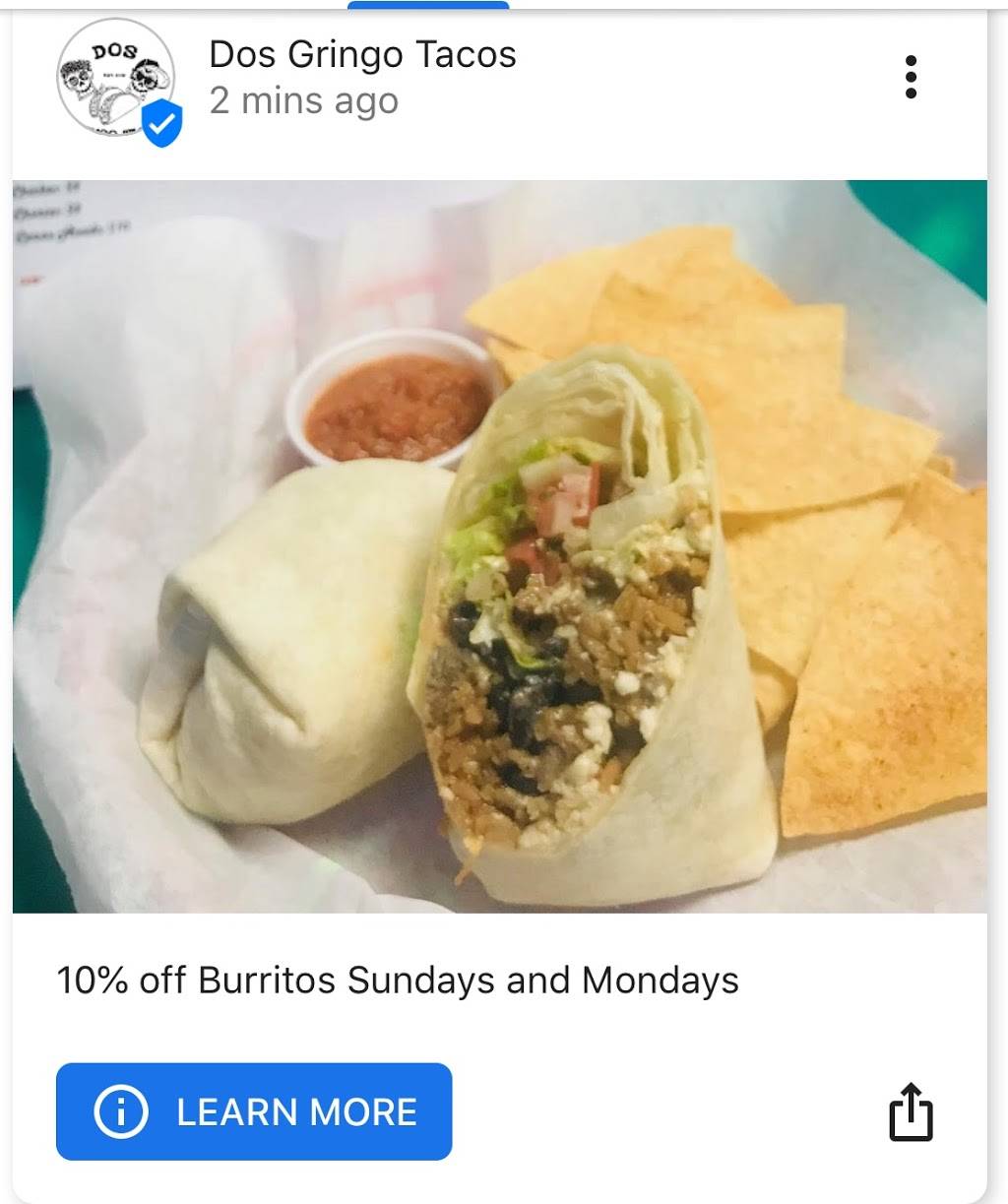Select the Dos Gringo Tacos business name
1008x1204 pixels.
[x=361, y=55]
